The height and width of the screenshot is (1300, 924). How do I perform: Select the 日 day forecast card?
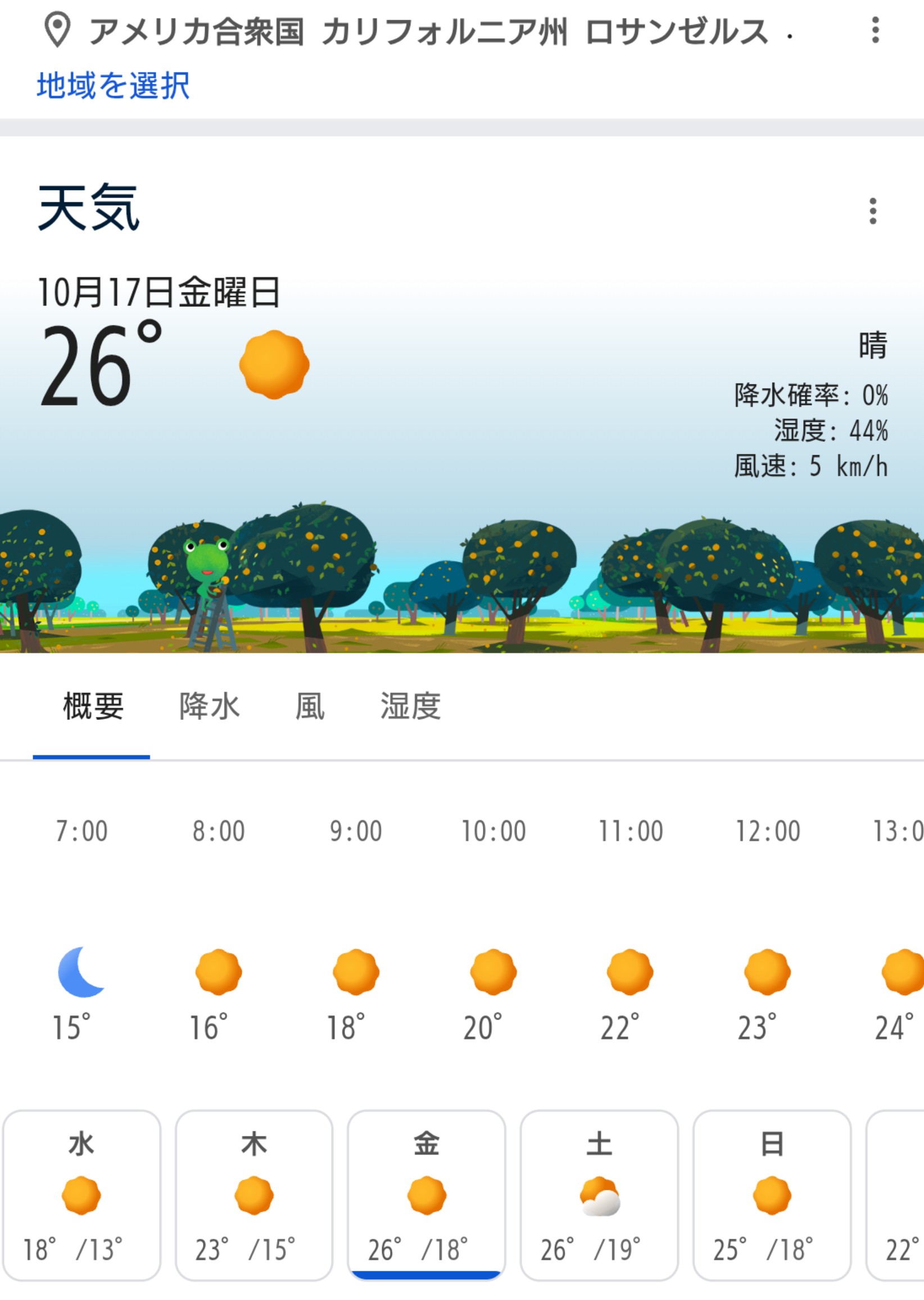pos(772,1195)
